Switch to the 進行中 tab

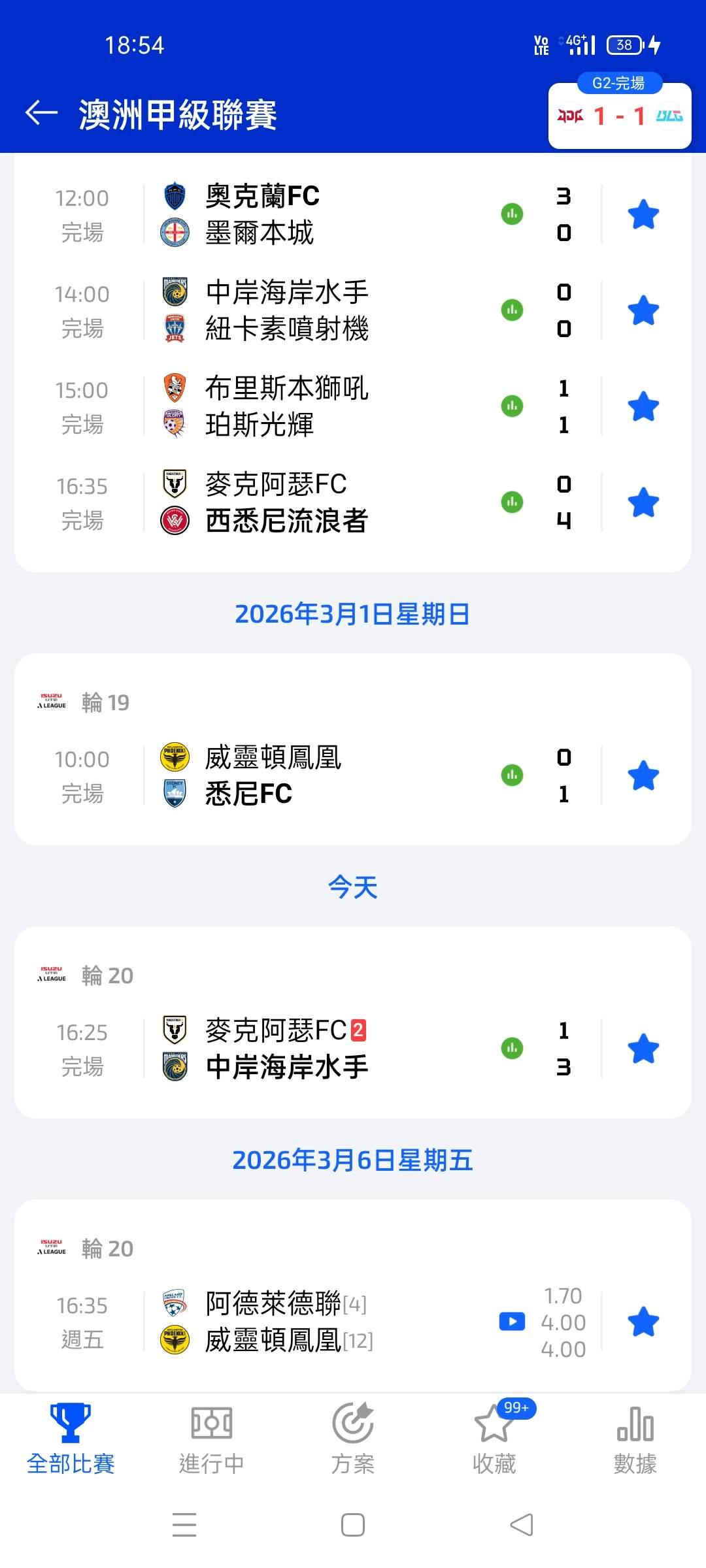click(211, 1438)
